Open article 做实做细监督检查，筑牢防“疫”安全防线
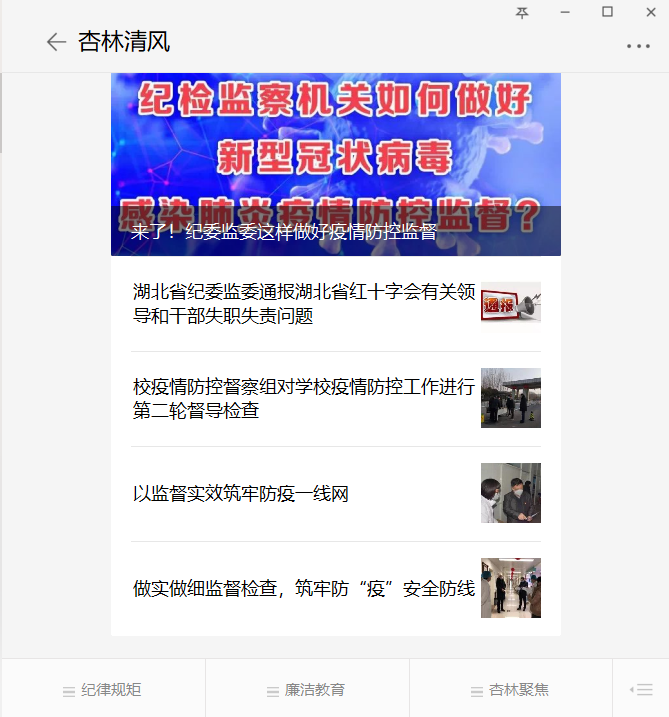 click(304, 588)
